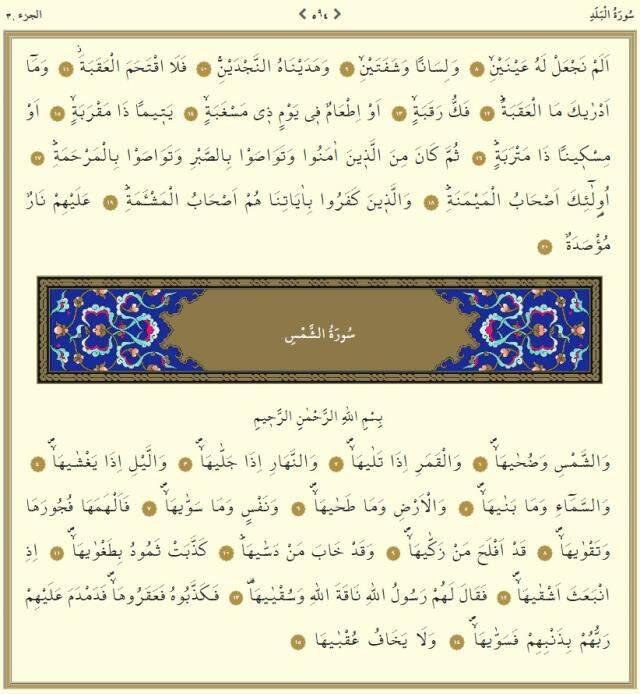Go to the previous page using the right arrow
640x694 pixels.
(337, 14)
